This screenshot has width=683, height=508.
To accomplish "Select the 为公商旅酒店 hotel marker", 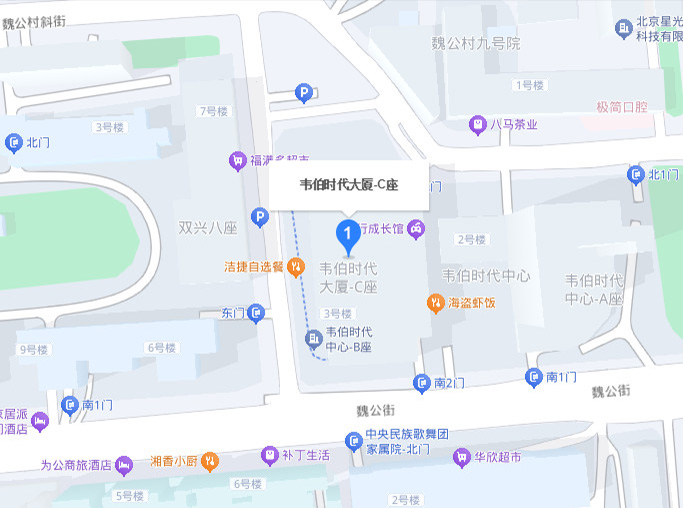I will pos(124,465).
